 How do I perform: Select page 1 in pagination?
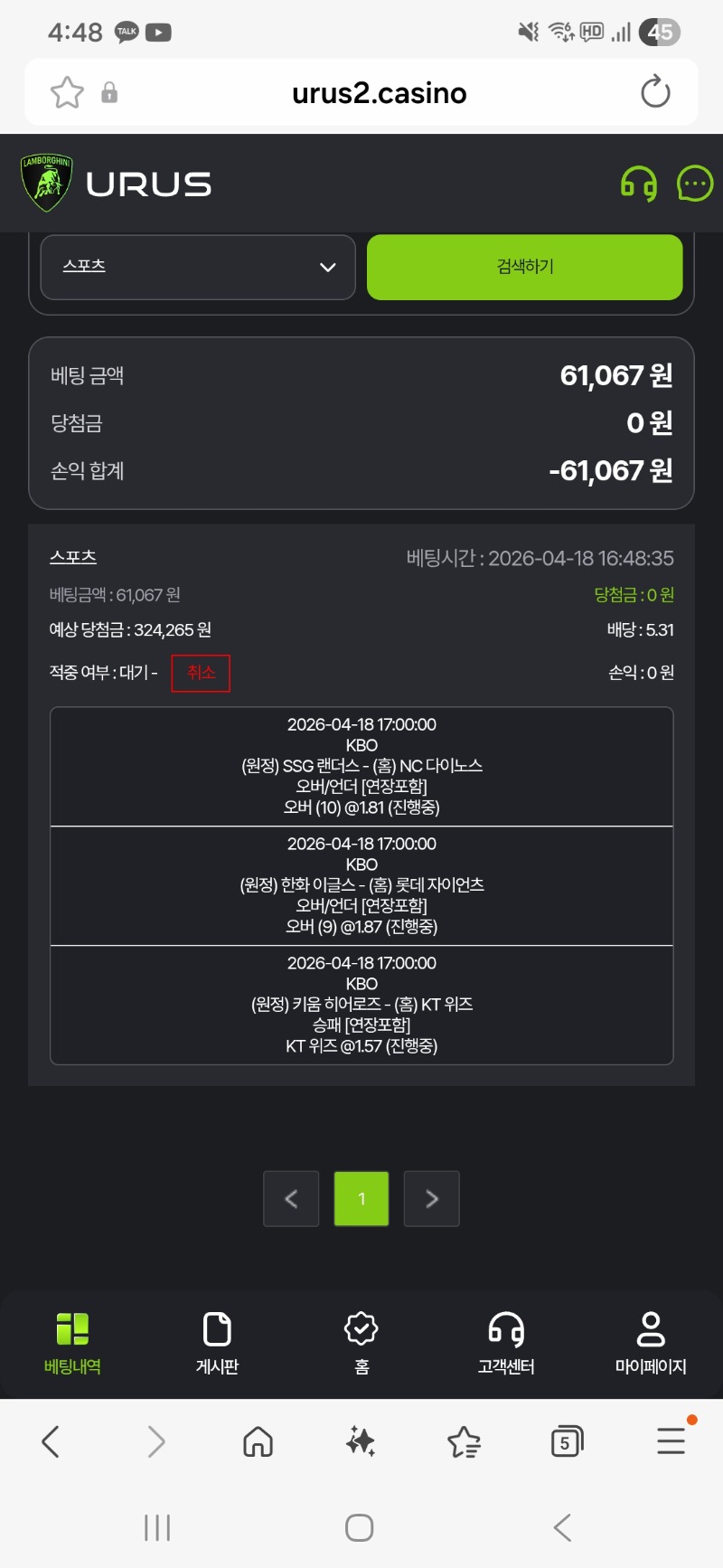click(361, 1198)
